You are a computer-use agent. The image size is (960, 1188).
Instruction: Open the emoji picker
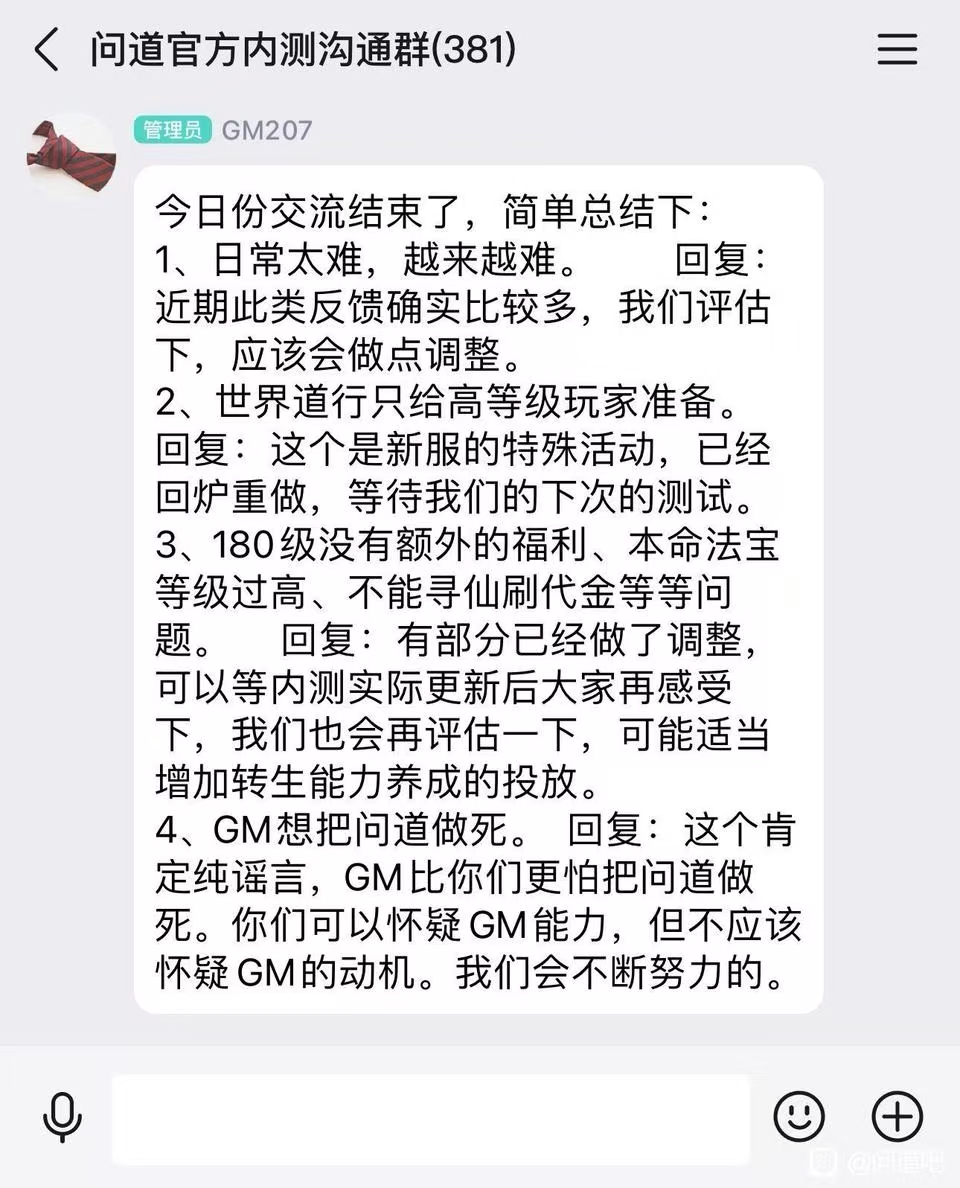coord(800,1116)
